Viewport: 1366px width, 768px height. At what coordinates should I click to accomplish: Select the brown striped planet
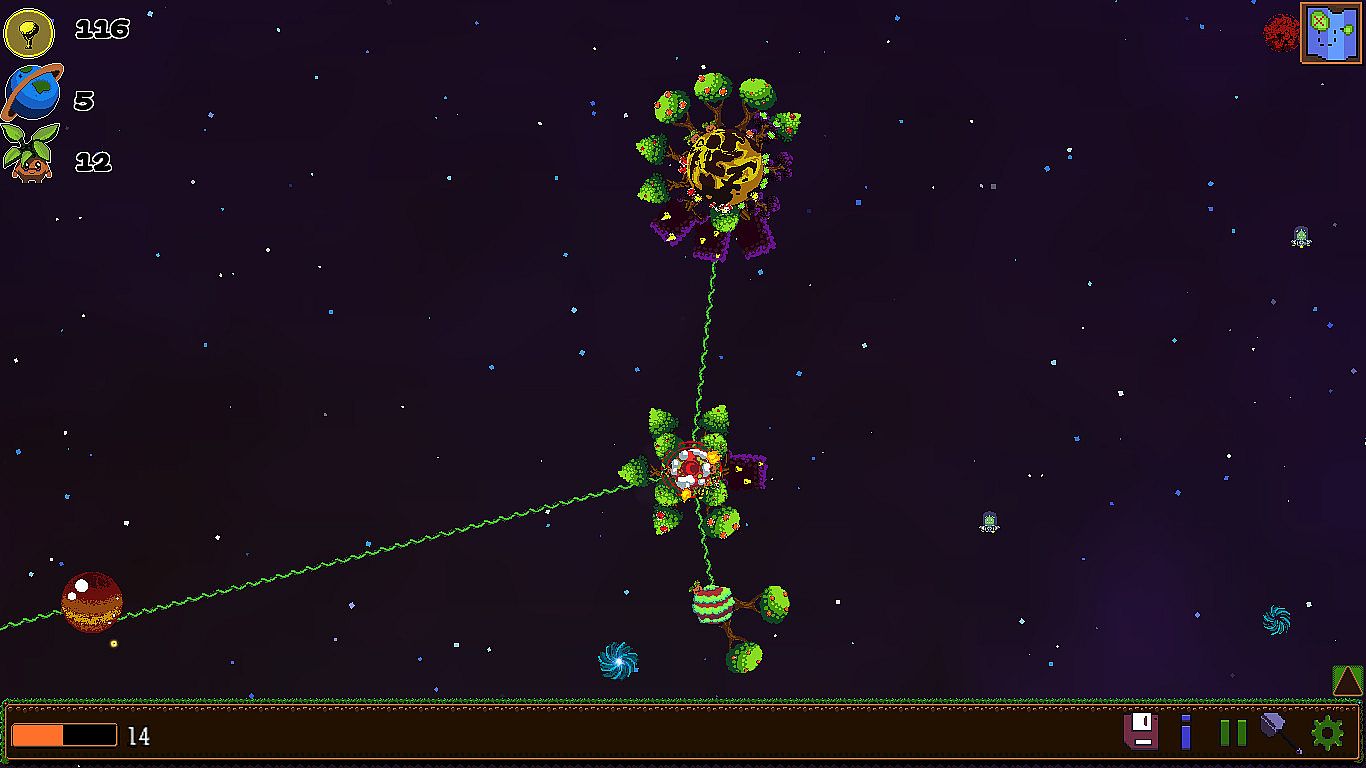click(x=92, y=602)
